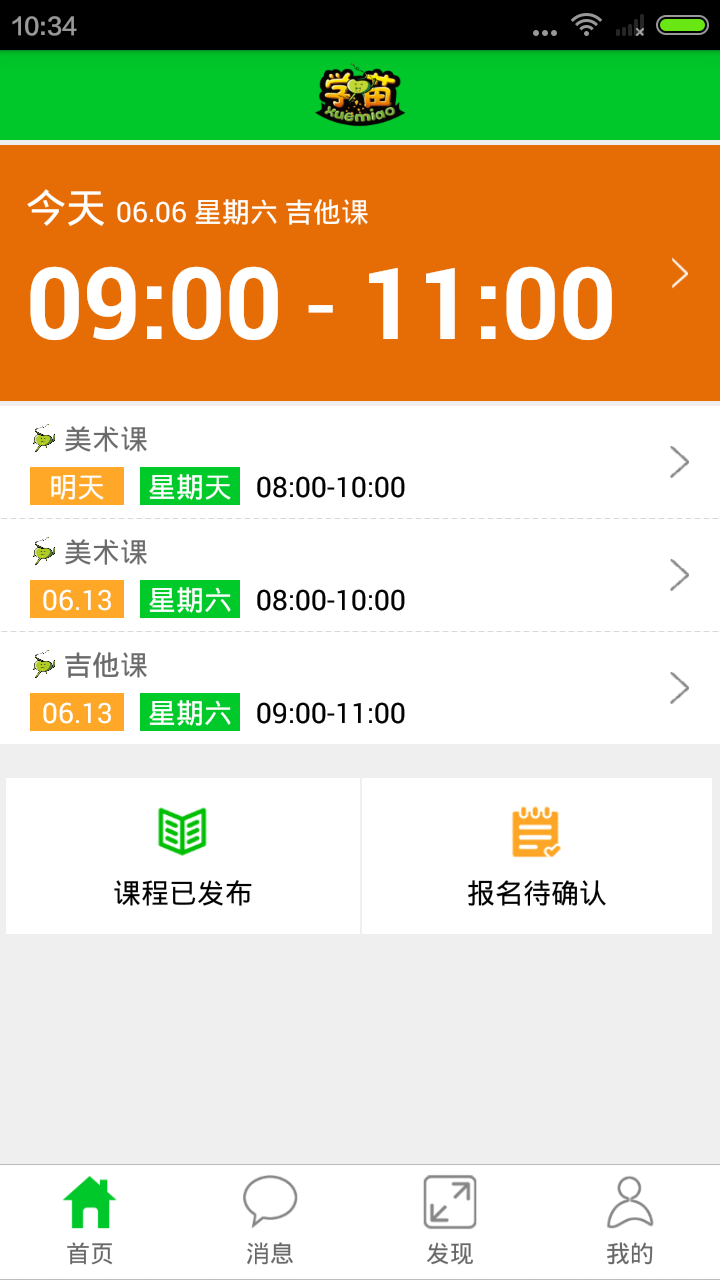This screenshot has width=720, height=1280.
Task: Open 报名待确认 pending sign-ups
Action: coord(537,856)
